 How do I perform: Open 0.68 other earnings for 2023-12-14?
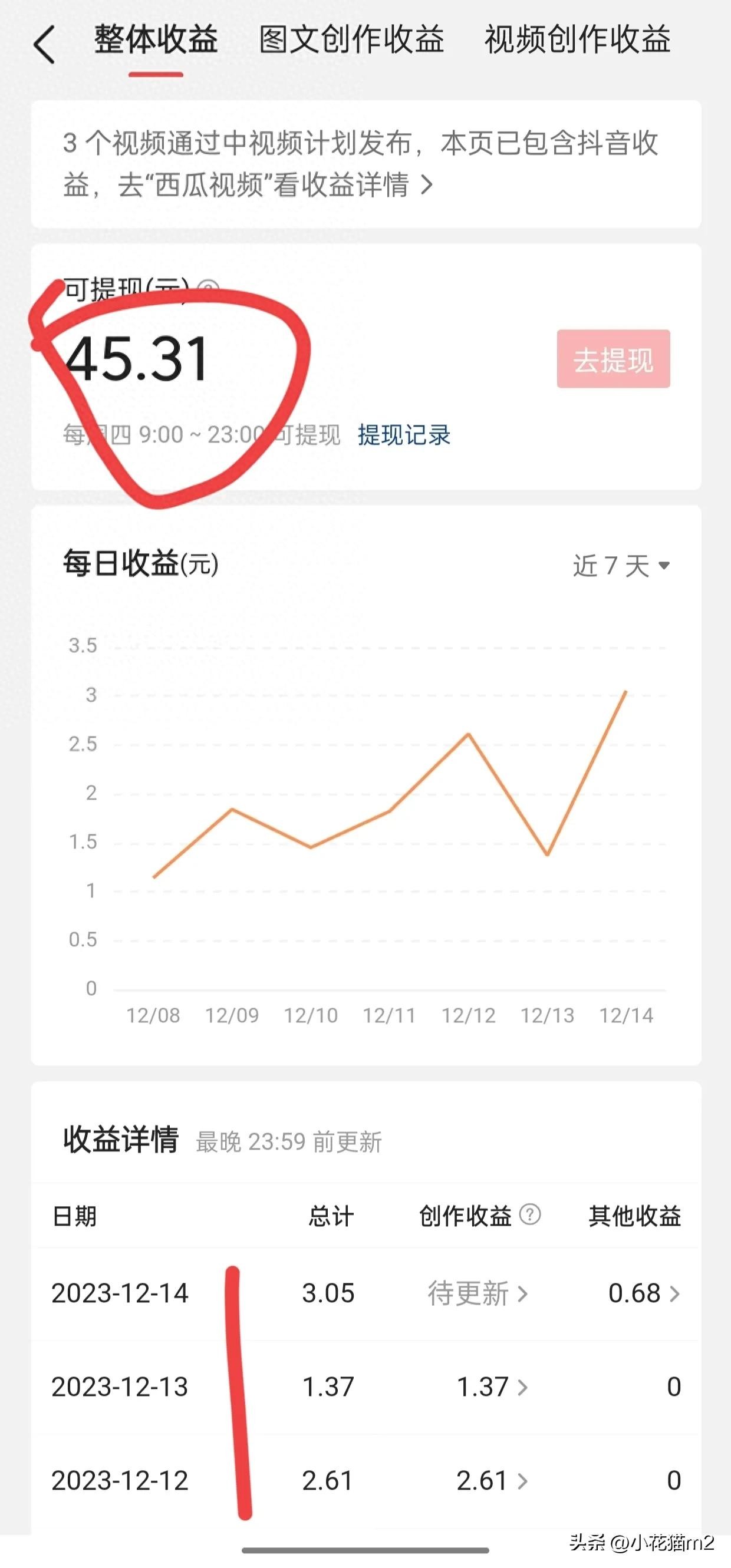click(644, 1293)
